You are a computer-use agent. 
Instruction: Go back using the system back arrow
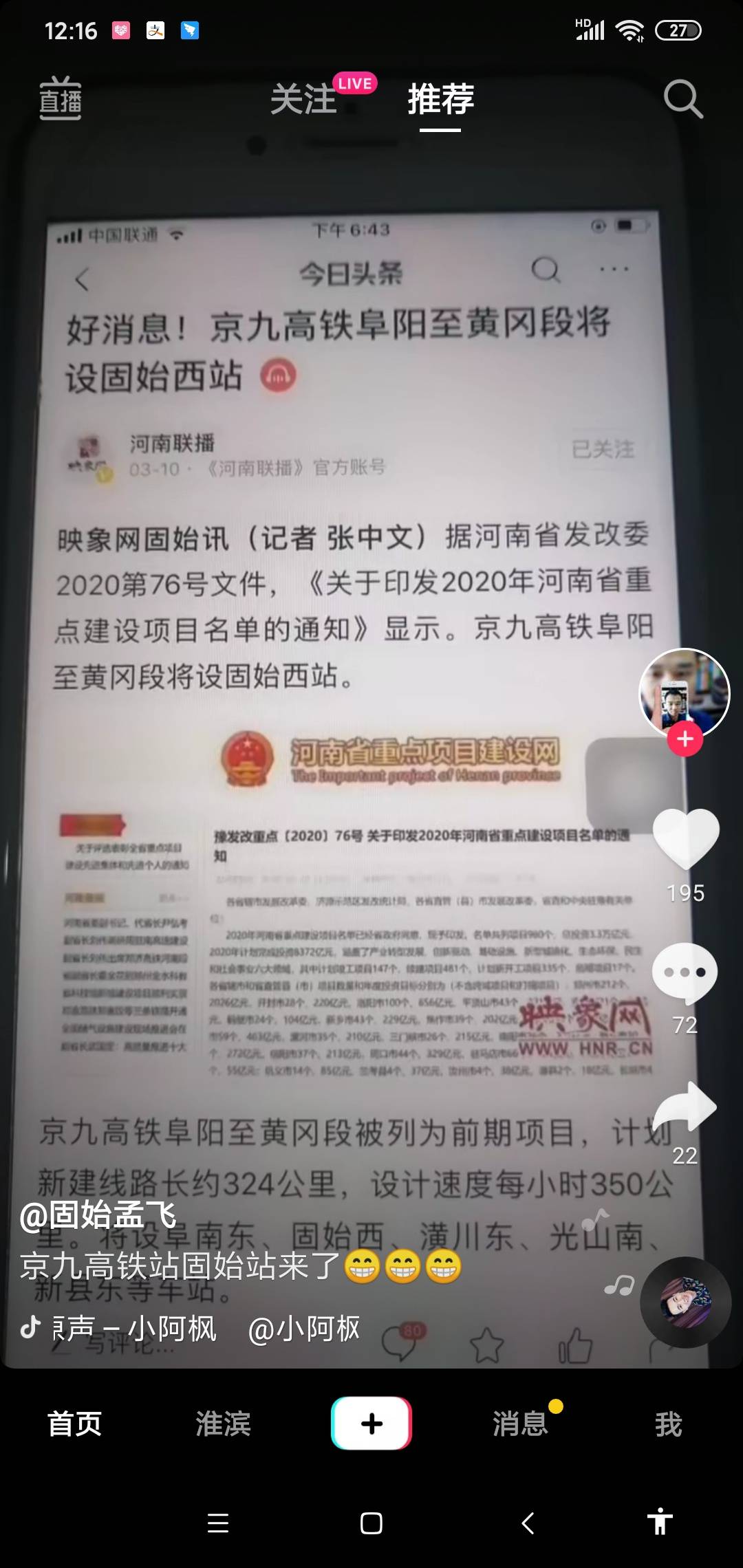click(528, 1523)
